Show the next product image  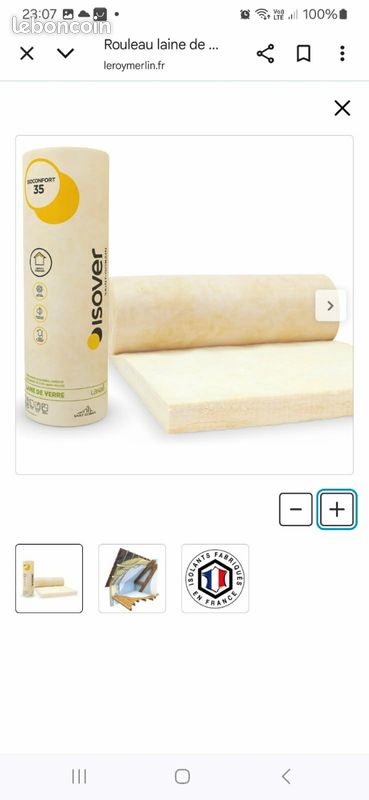(x=330, y=306)
